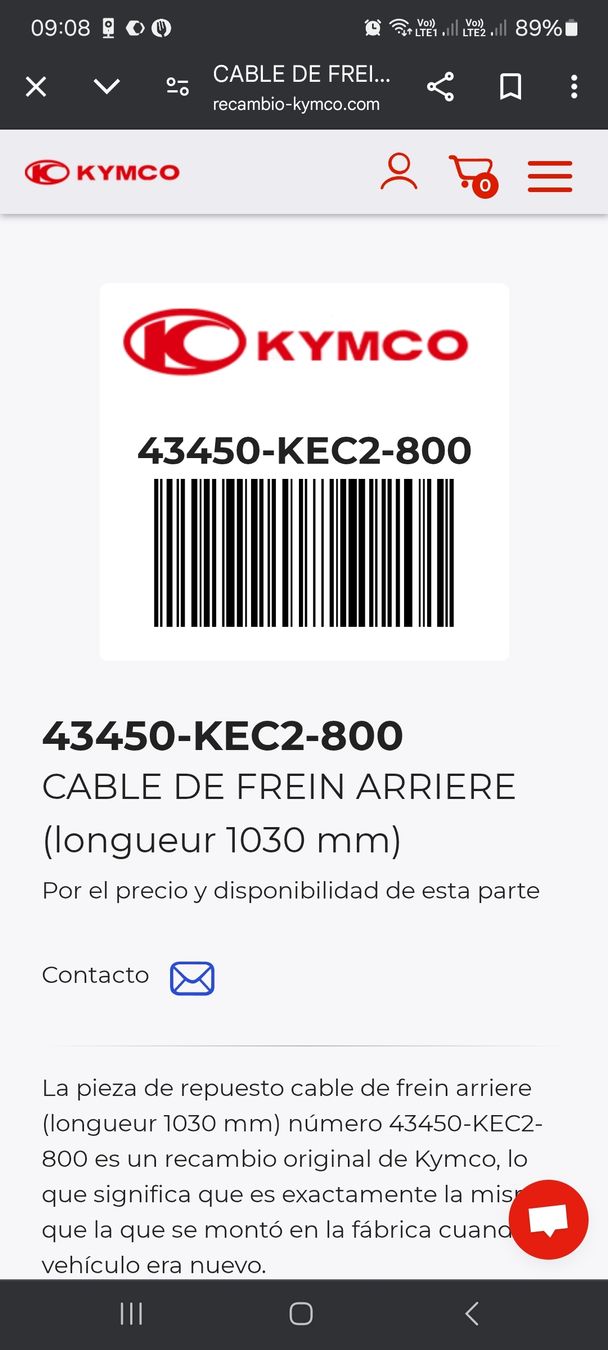
Task: Open the red chat bubble
Action: coord(548,1219)
